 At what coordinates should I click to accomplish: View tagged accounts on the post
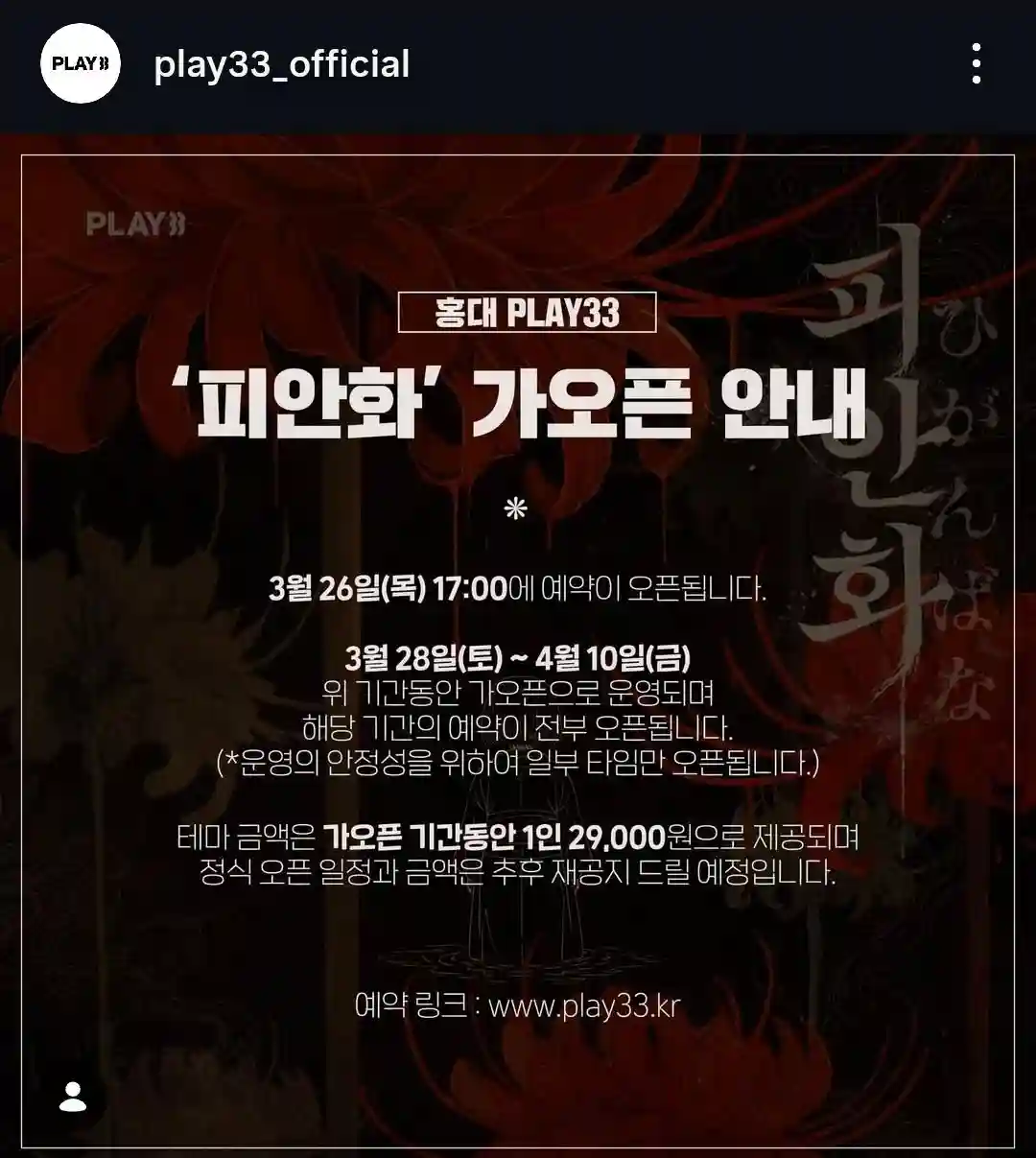click(x=73, y=1097)
